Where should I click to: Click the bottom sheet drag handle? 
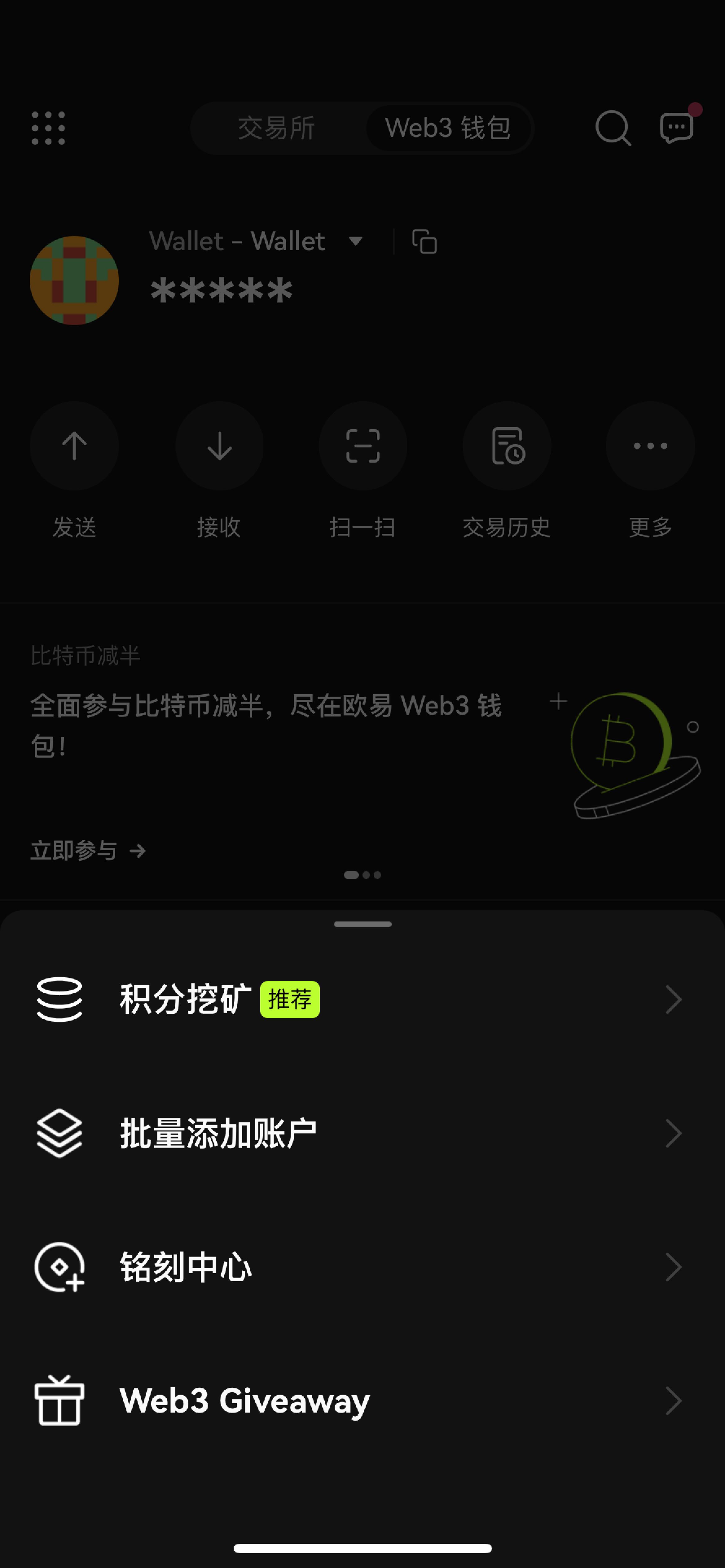tap(362, 924)
